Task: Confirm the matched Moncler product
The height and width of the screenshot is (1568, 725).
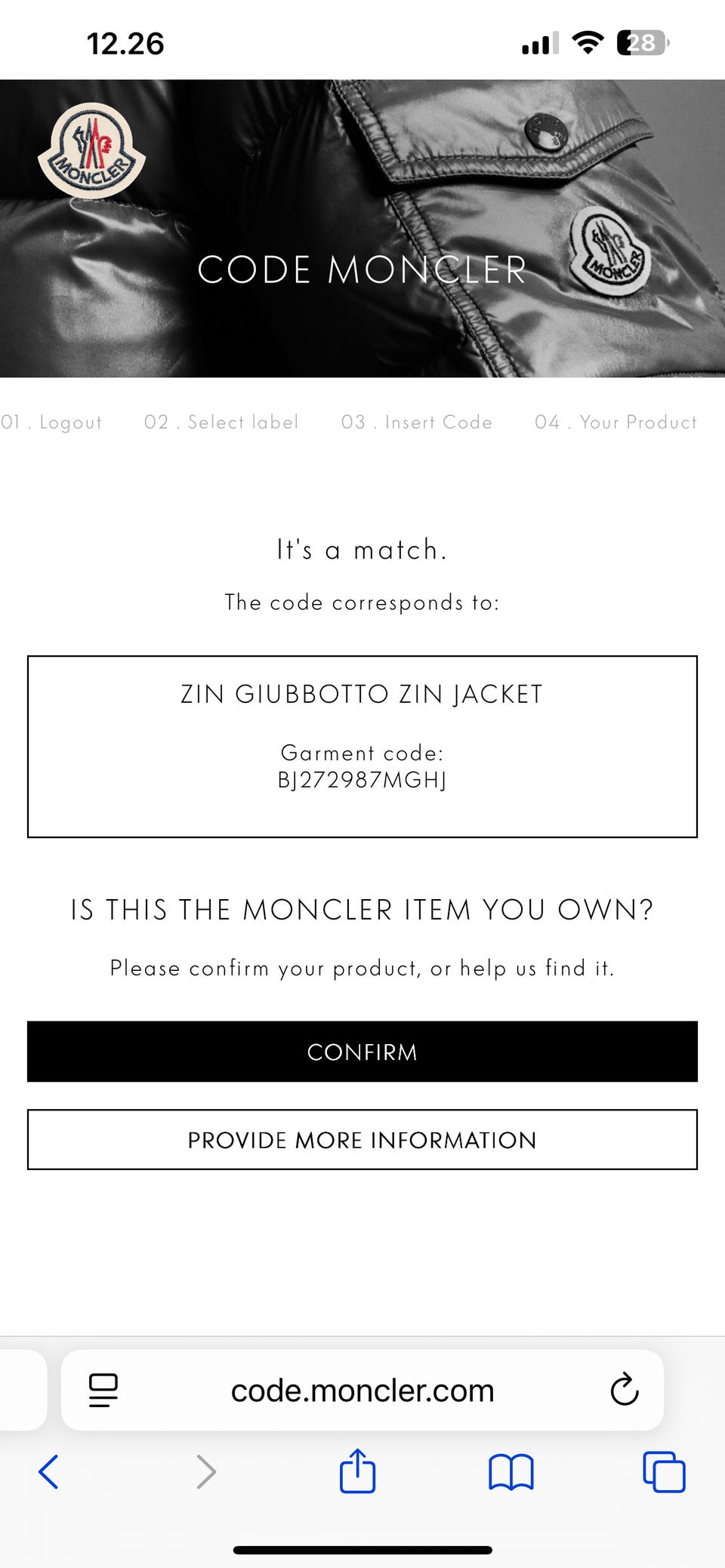Action: pos(362,1052)
